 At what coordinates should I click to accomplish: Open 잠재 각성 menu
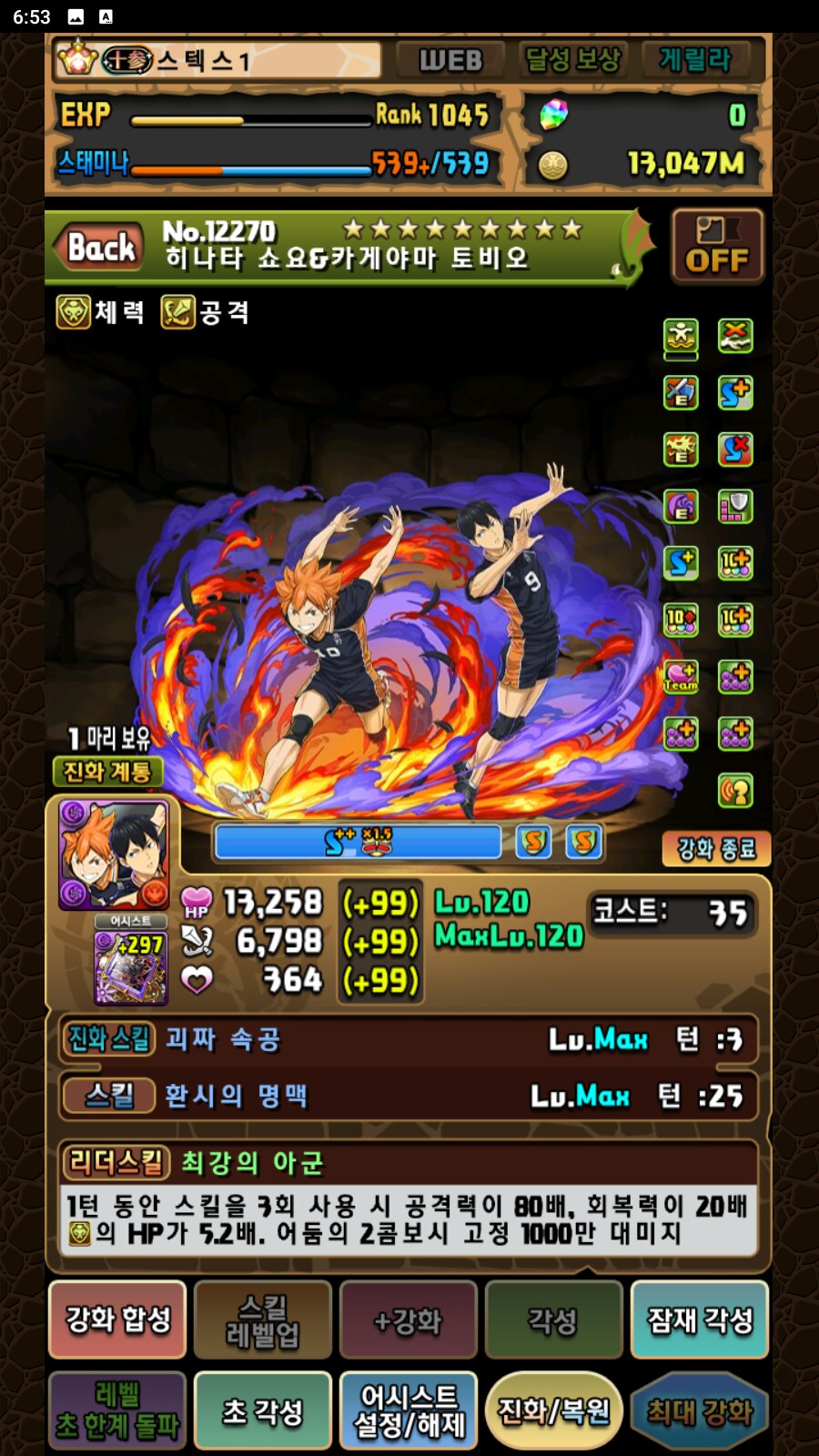[x=700, y=1319]
